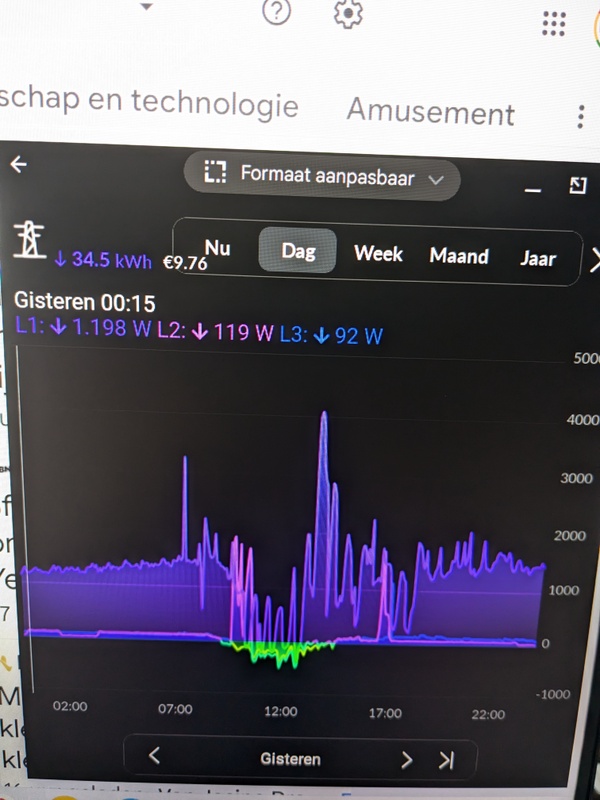Viewport: 600px width, 800px height.
Task: Switch to the Week view
Action: click(378, 254)
